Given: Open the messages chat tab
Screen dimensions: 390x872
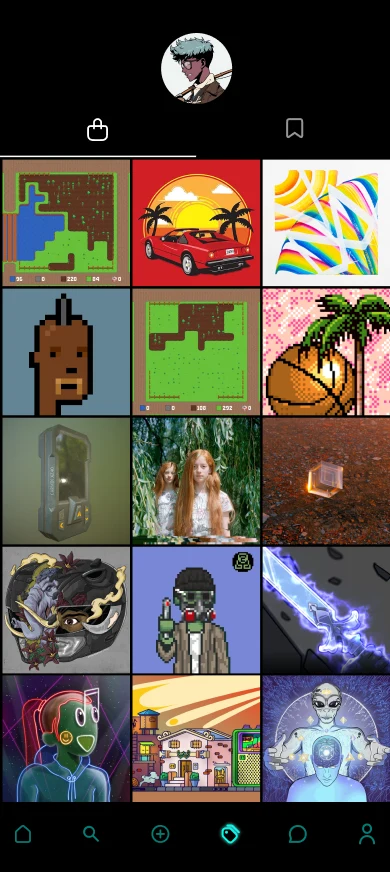Looking at the screenshot, I should coord(298,834).
